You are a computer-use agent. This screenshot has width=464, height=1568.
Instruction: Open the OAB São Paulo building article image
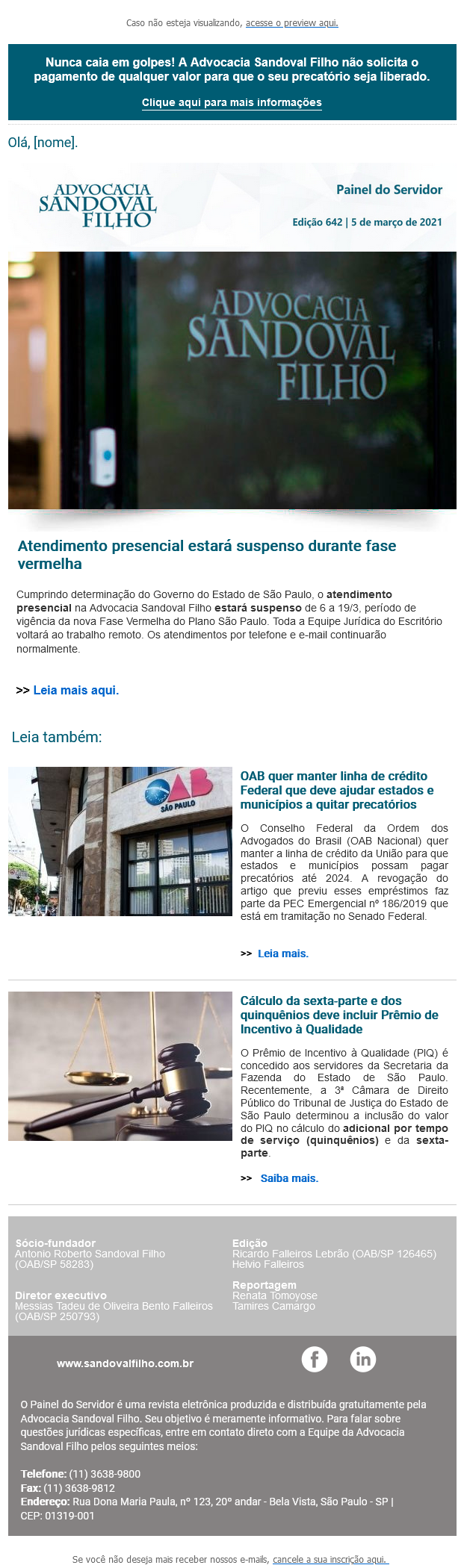[120, 841]
